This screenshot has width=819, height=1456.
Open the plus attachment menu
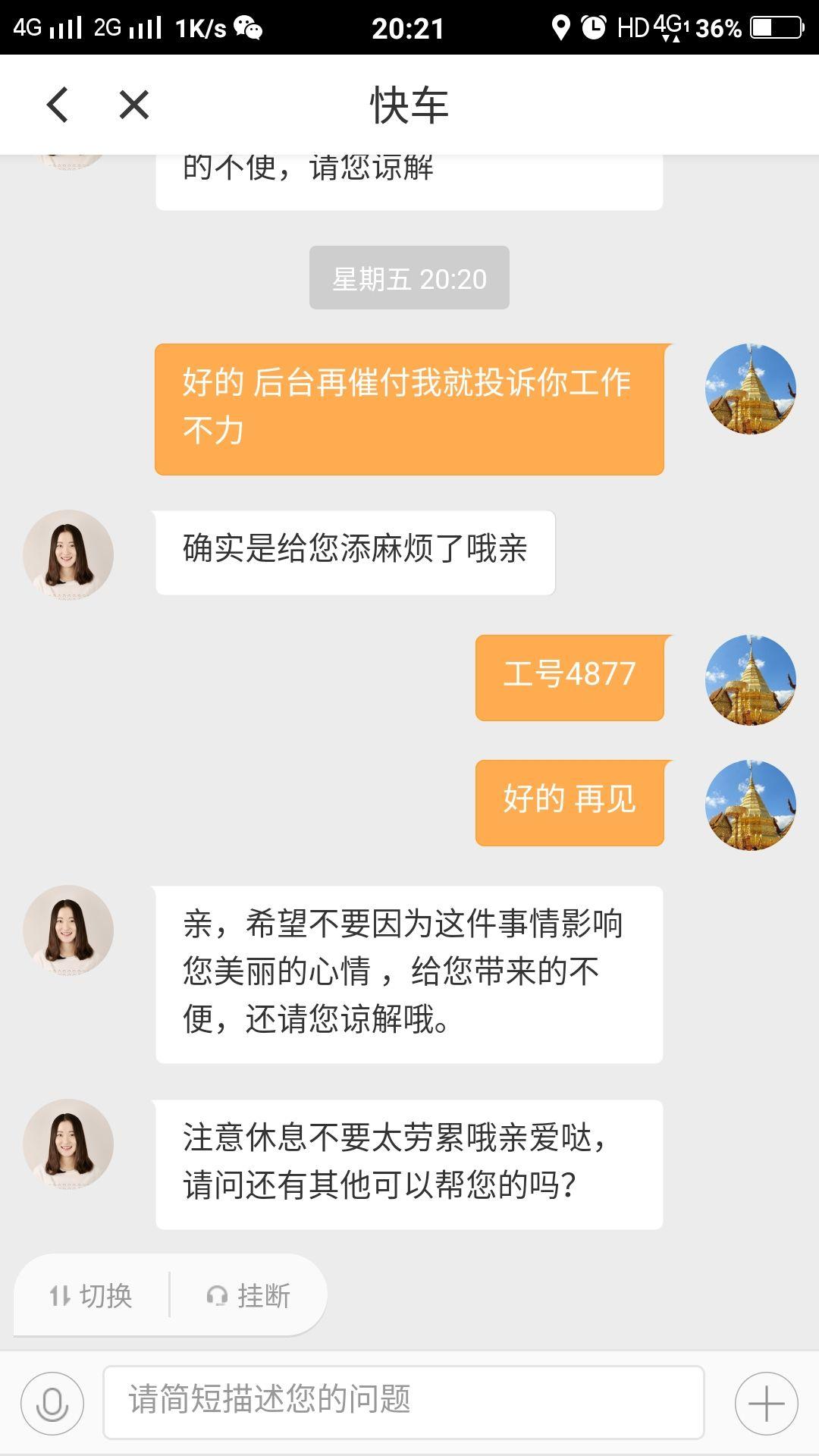point(766,1403)
